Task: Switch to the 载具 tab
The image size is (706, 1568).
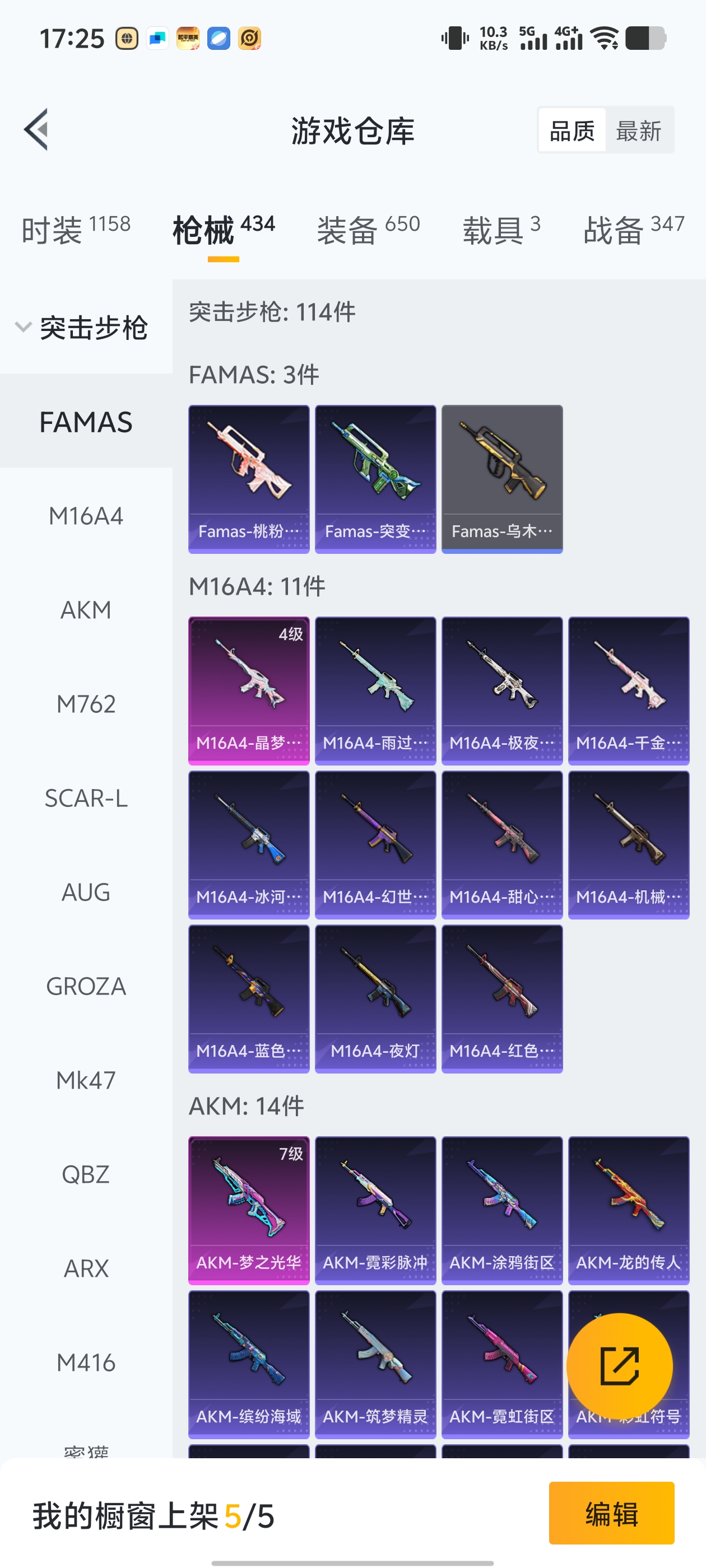Action: coord(501,230)
